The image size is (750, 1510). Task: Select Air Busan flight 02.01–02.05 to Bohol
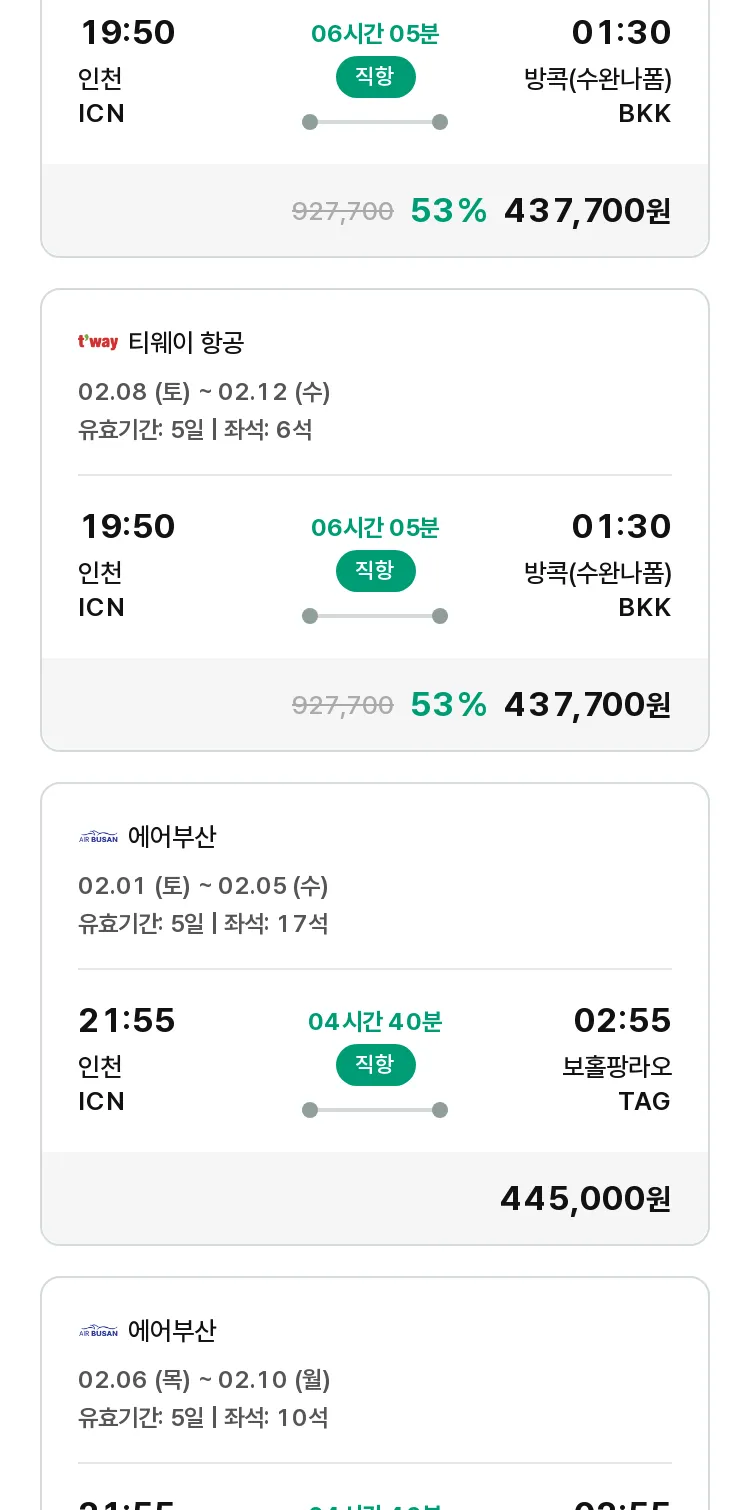tap(375, 1014)
